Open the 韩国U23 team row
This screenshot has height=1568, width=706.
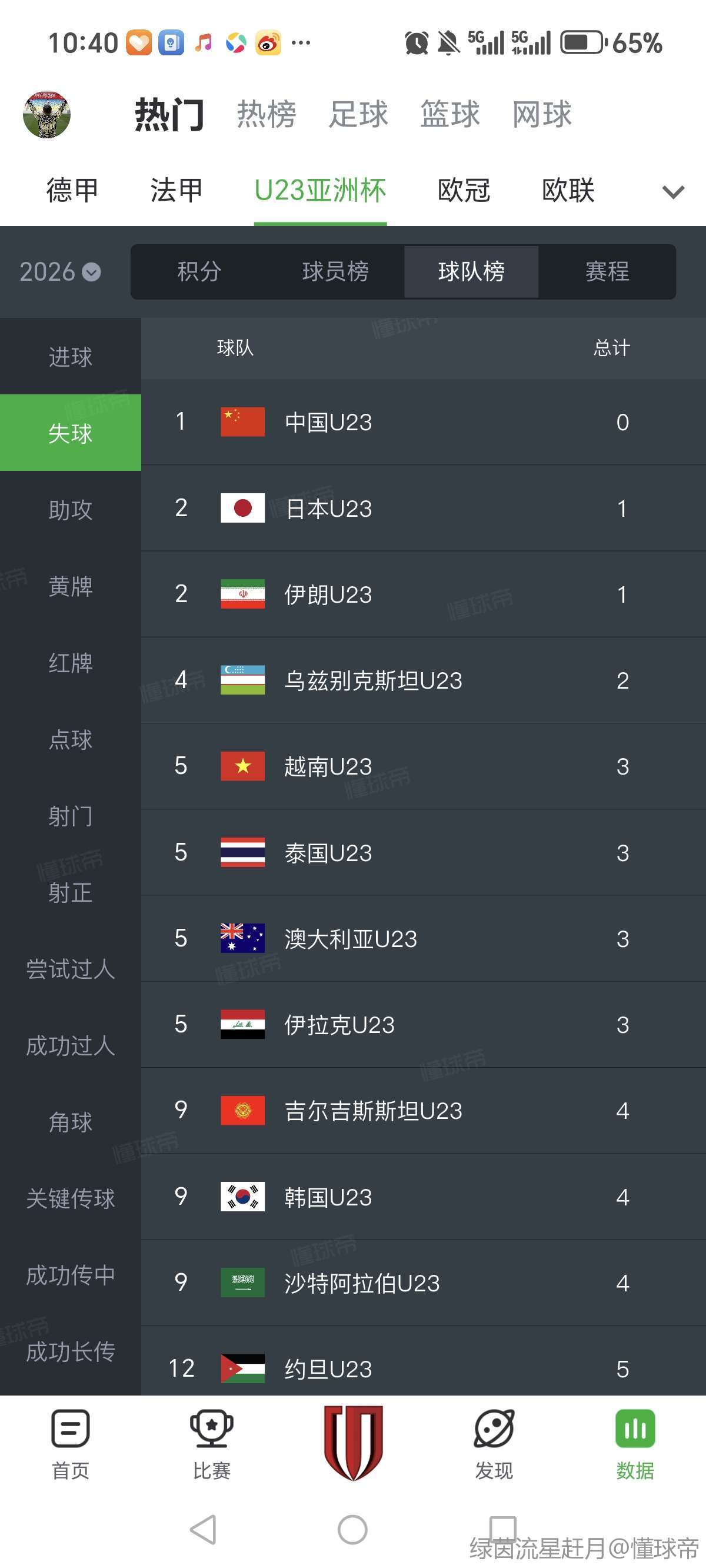423,1197
